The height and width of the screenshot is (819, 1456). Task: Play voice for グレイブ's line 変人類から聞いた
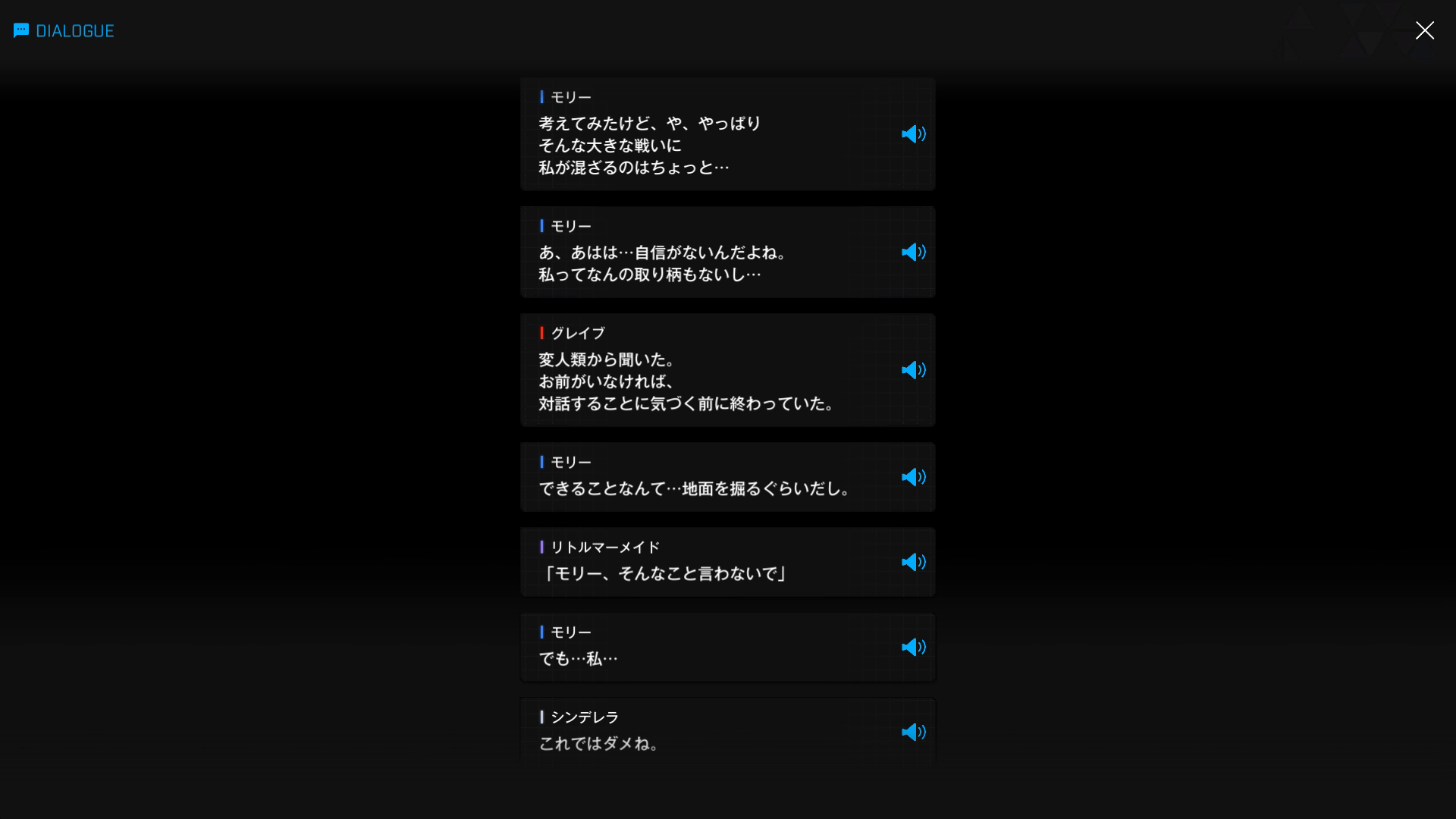pos(913,370)
